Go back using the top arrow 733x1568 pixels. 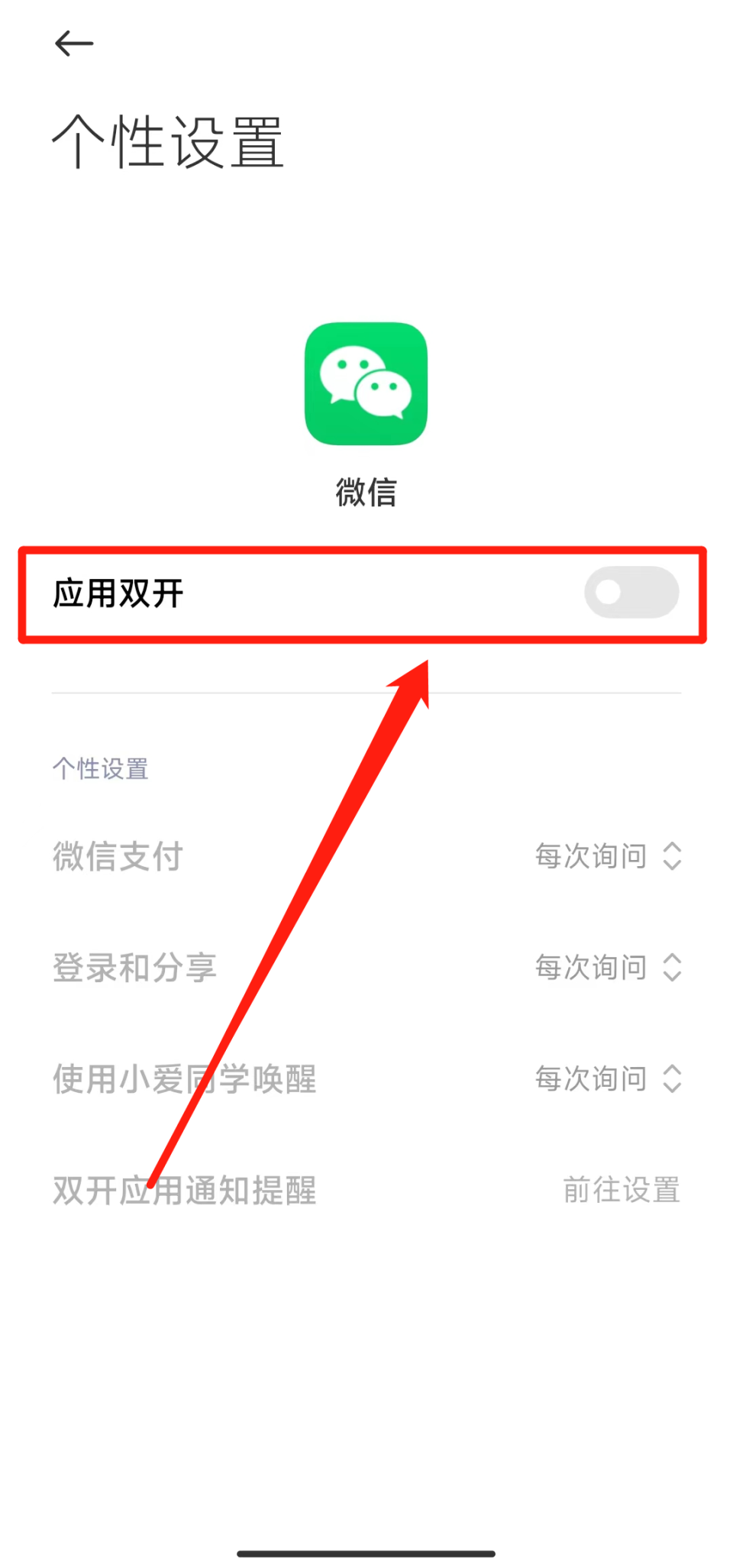74,44
